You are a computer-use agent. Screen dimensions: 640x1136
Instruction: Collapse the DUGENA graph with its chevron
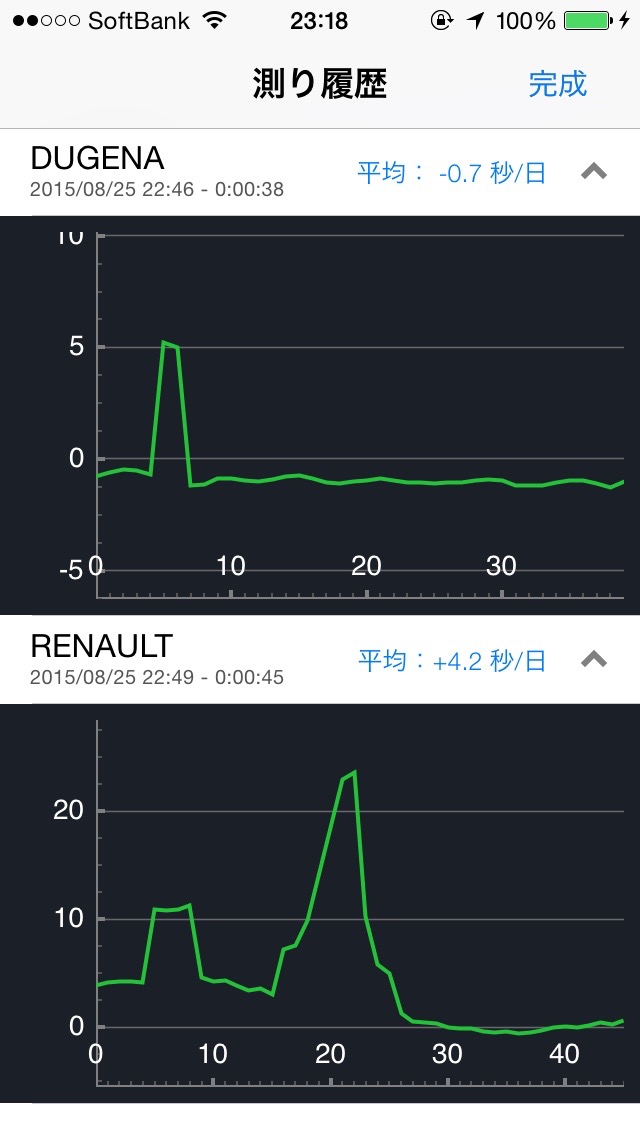(594, 172)
